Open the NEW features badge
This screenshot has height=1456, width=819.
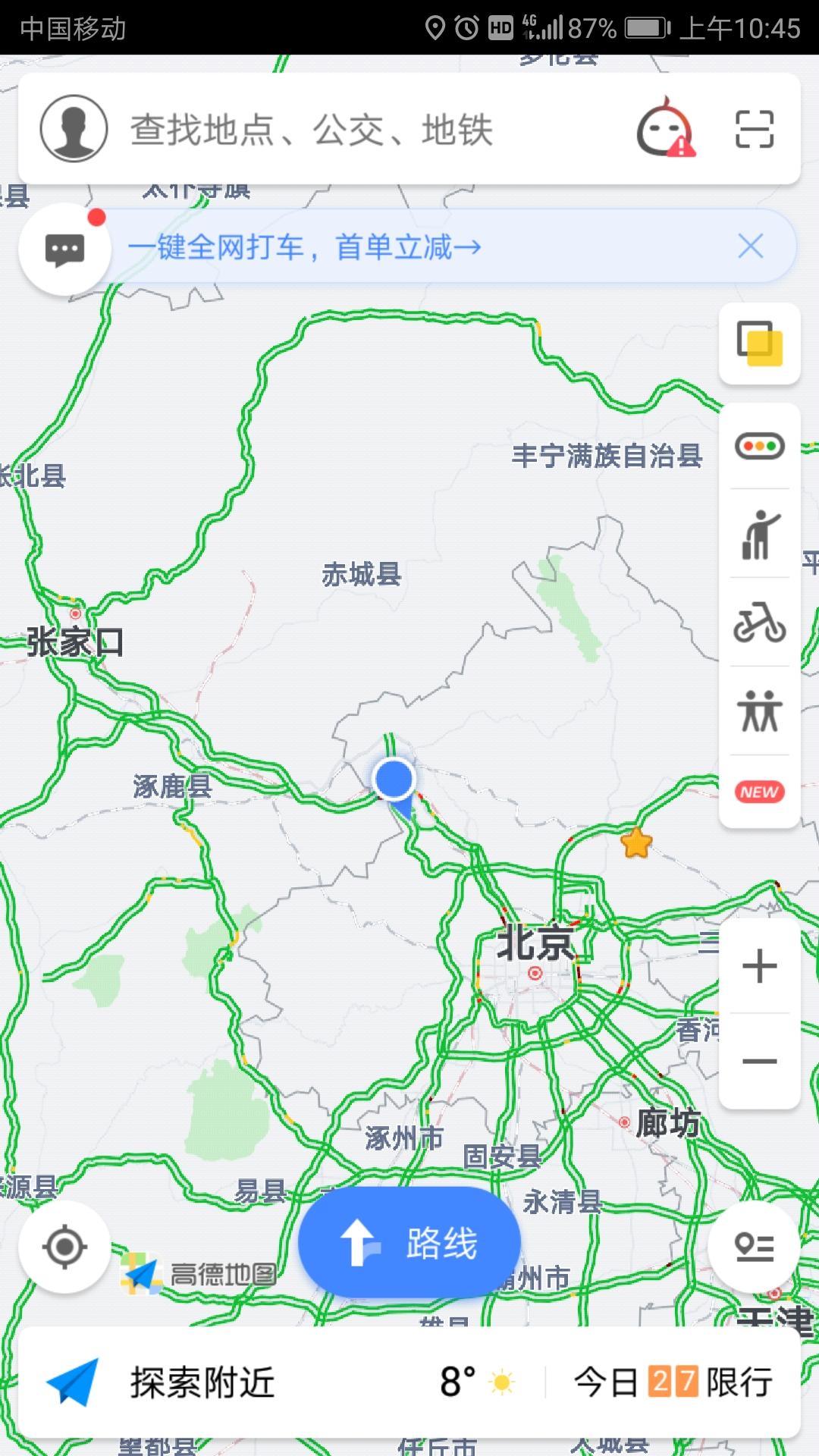pos(759,792)
